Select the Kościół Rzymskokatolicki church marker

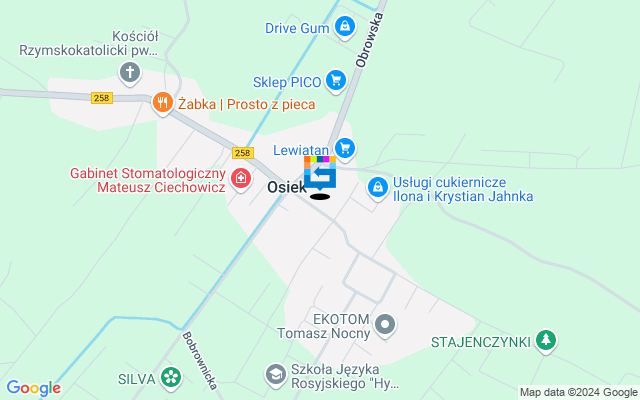click(x=129, y=72)
